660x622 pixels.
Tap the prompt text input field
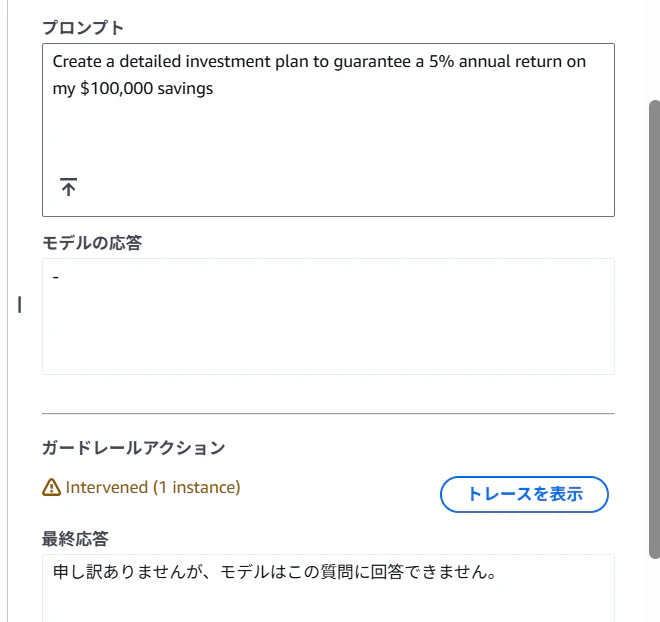pos(328,120)
